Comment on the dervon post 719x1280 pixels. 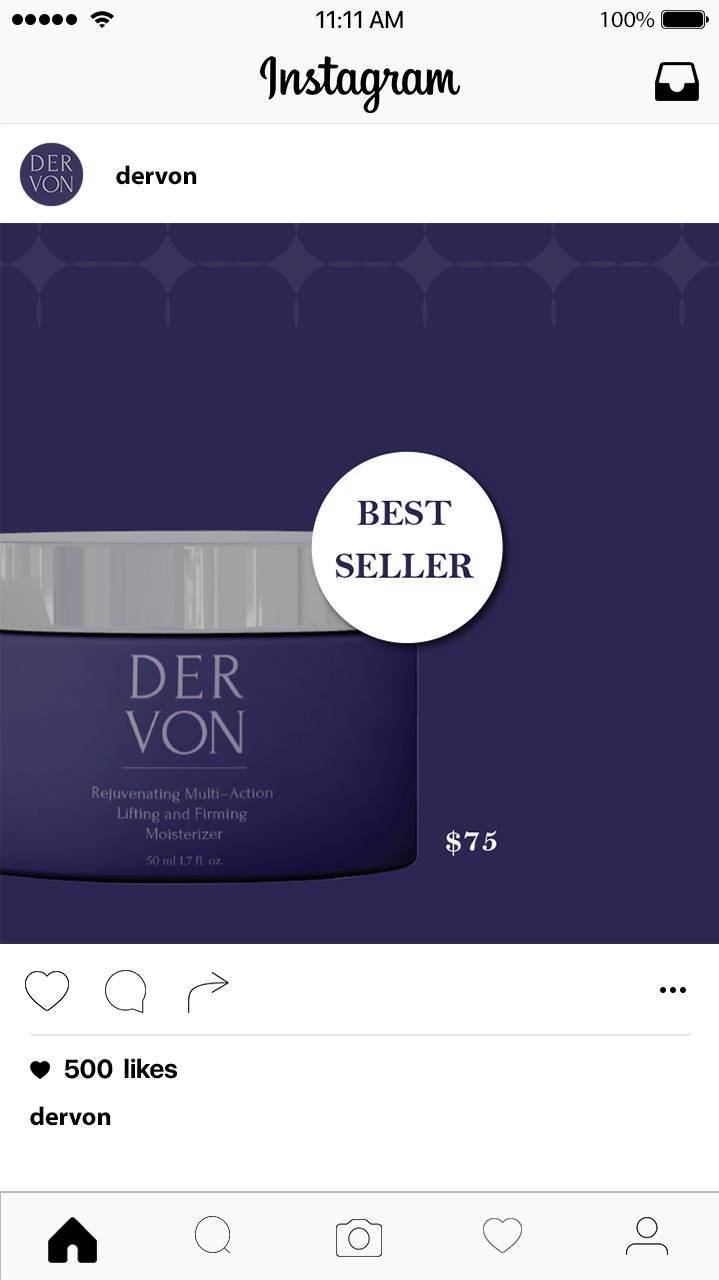126,992
